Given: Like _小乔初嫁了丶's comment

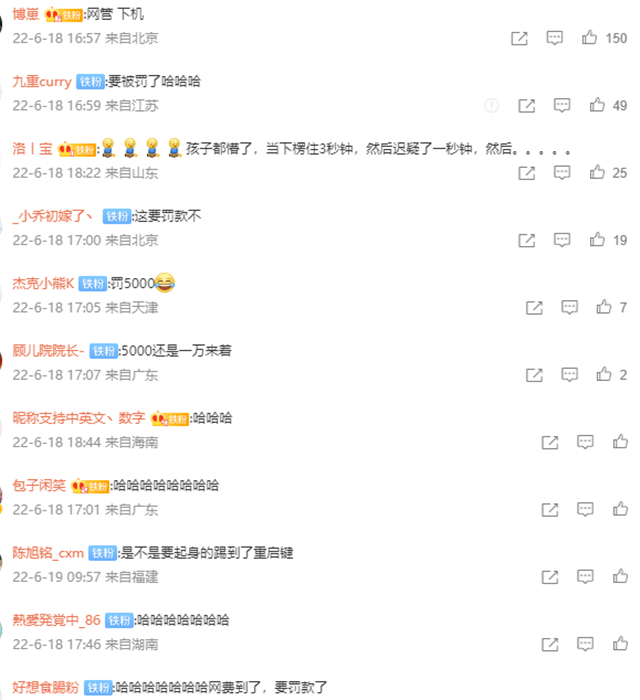Looking at the screenshot, I should point(597,240).
